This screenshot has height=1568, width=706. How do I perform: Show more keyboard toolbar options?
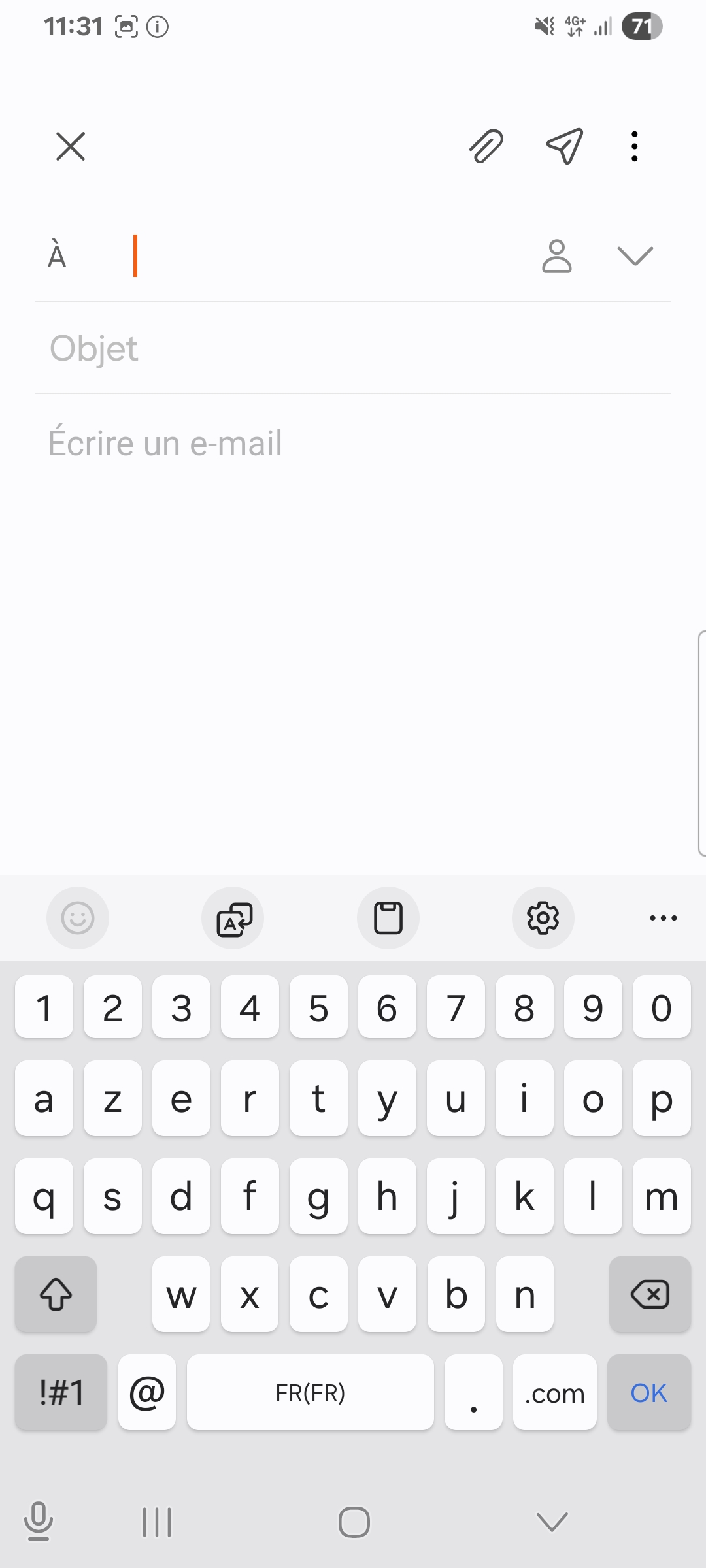tap(664, 918)
